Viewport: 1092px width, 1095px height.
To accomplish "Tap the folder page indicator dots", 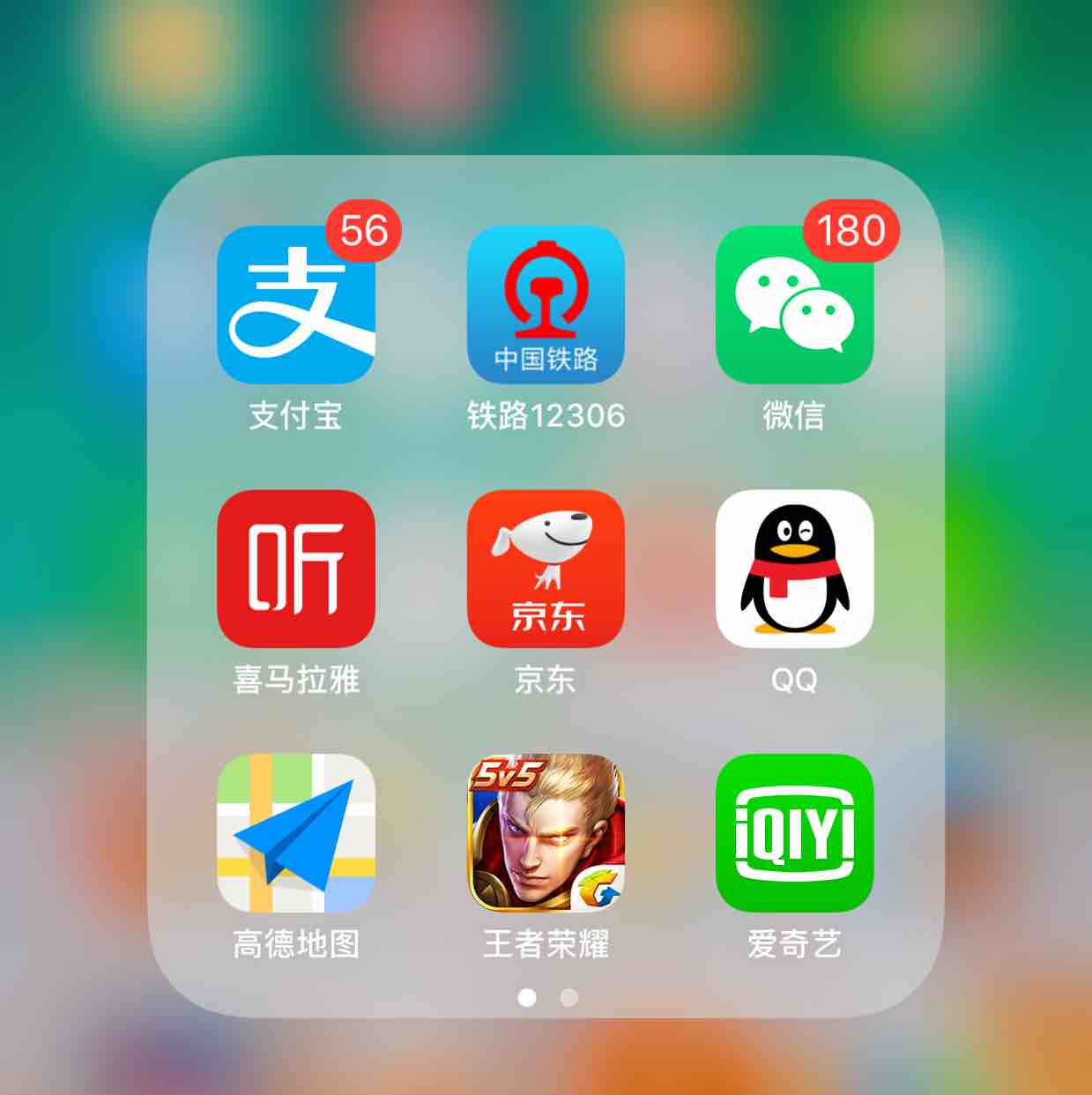I will (x=547, y=997).
